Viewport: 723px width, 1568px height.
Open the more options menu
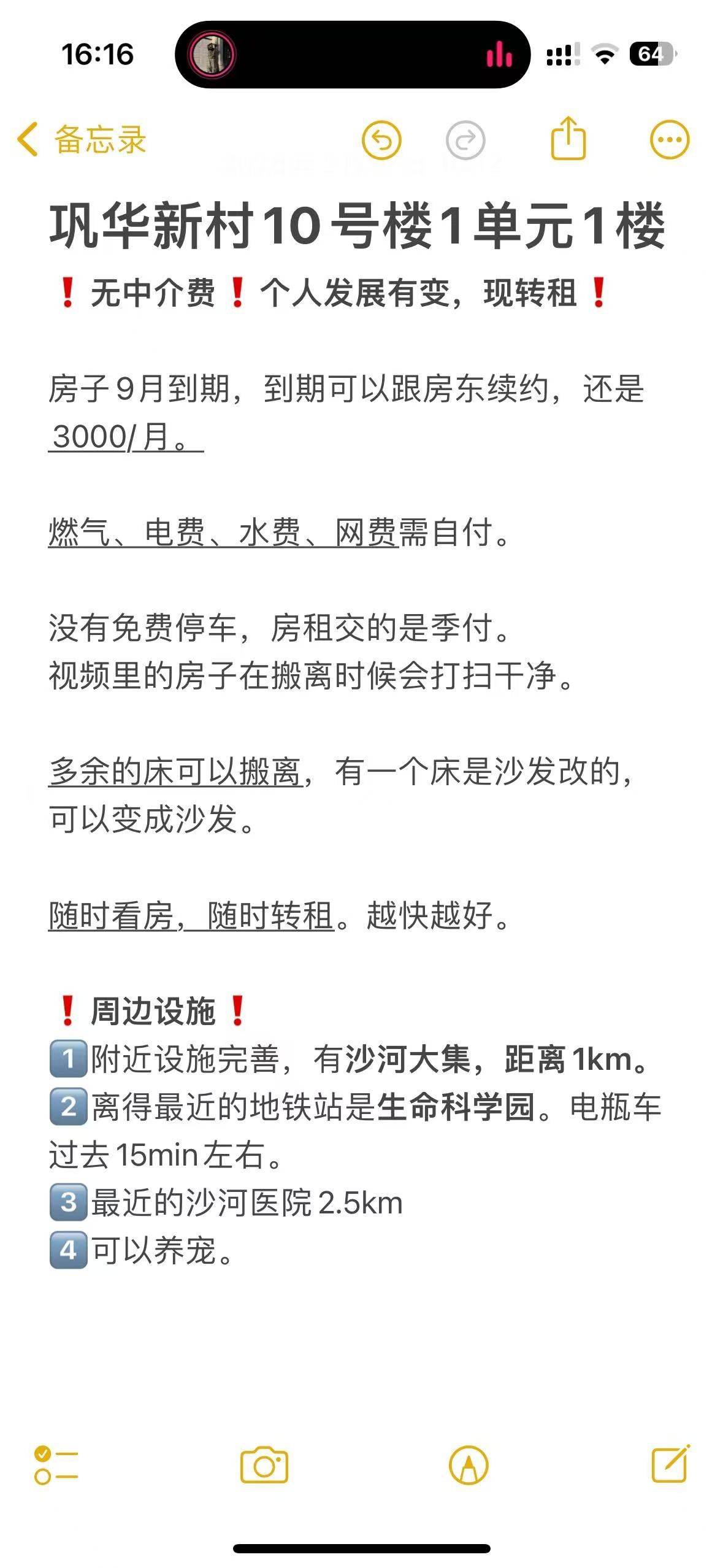click(669, 140)
